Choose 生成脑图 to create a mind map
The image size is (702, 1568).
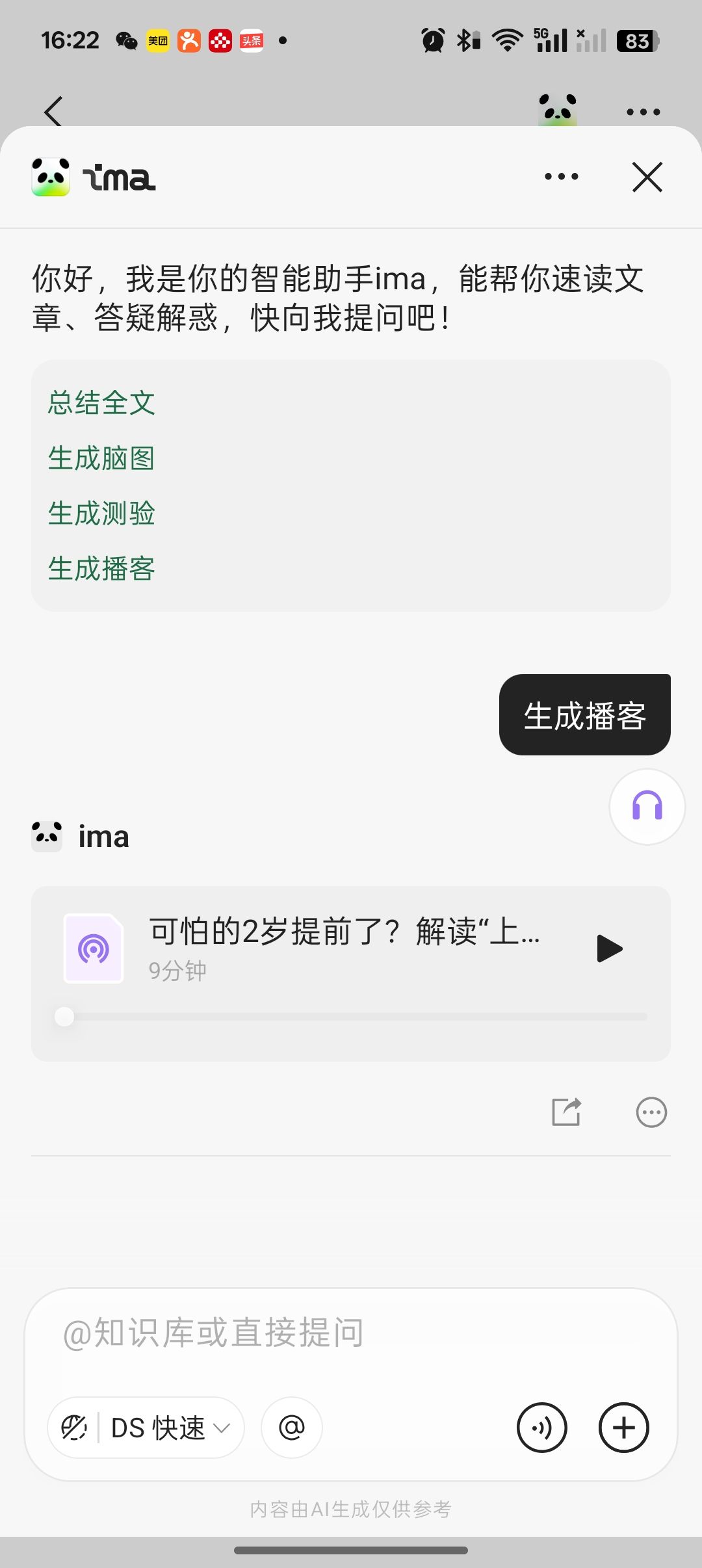tap(101, 458)
